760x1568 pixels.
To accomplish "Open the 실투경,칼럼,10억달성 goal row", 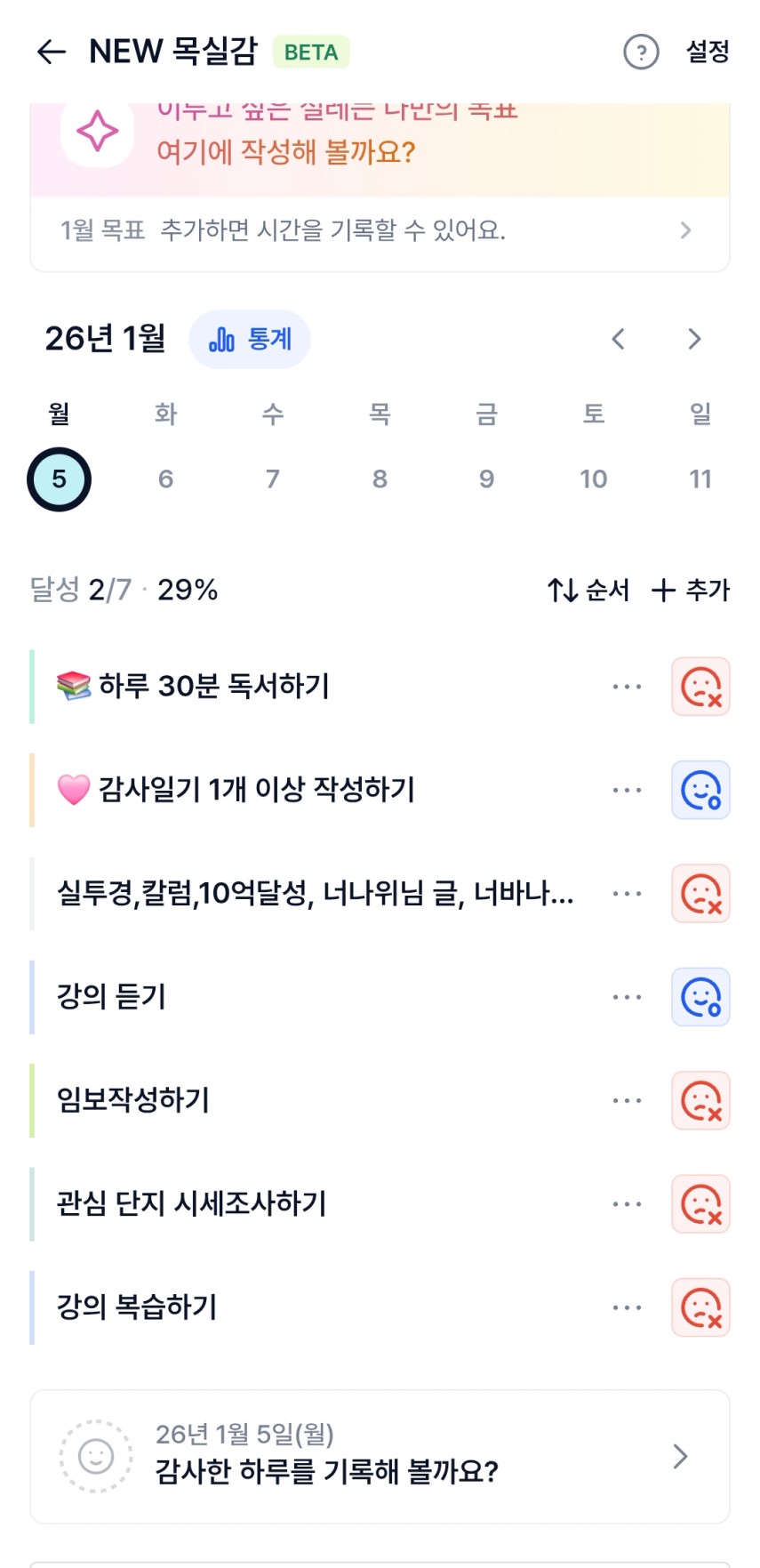I will 315,893.
